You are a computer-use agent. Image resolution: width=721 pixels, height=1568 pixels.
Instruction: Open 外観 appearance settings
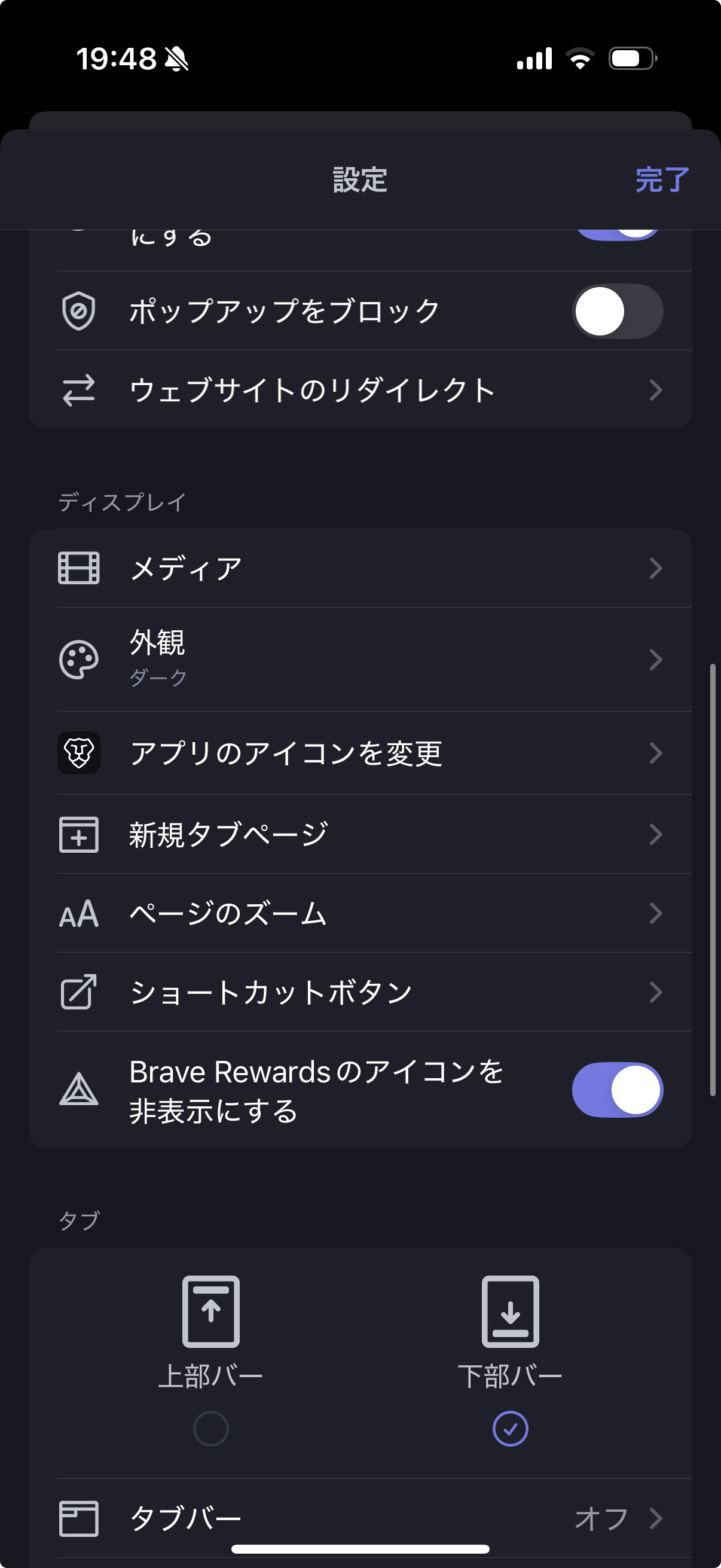pyautogui.click(x=360, y=659)
